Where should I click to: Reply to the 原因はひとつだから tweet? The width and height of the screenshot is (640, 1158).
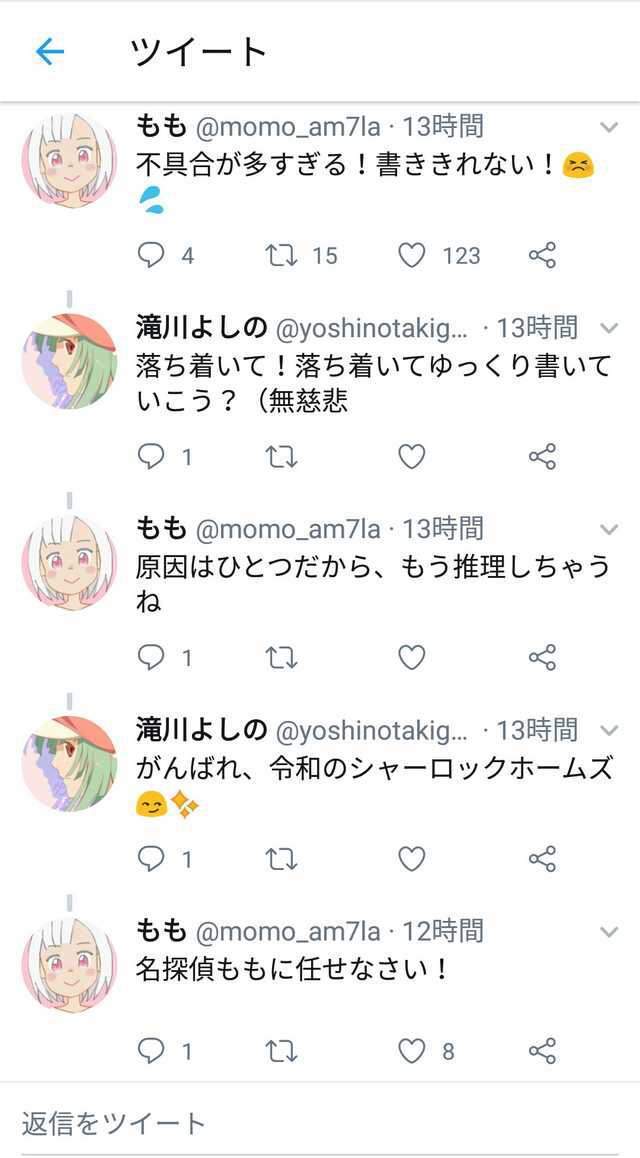click(151, 658)
